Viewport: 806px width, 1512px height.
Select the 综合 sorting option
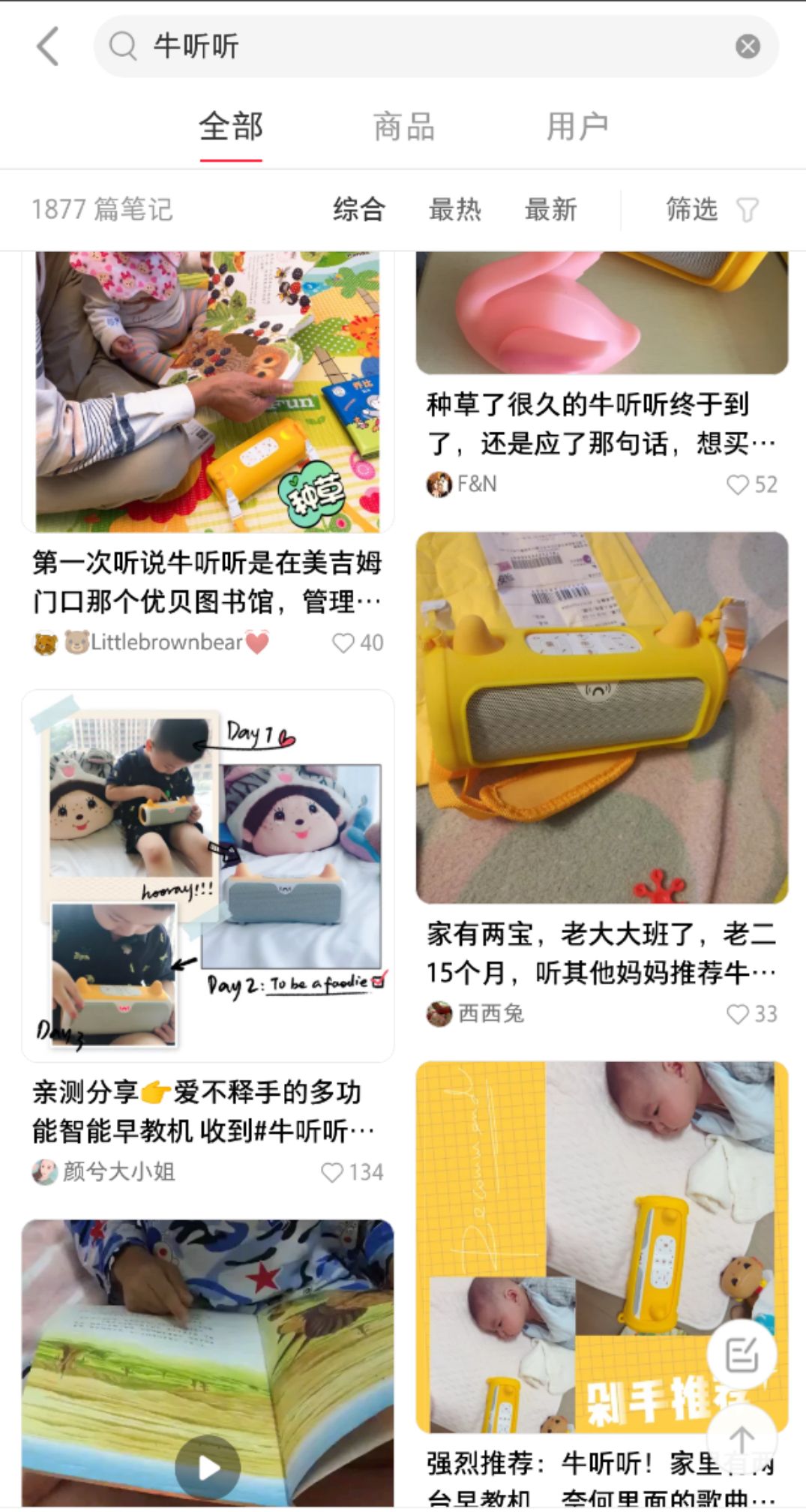[359, 209]
